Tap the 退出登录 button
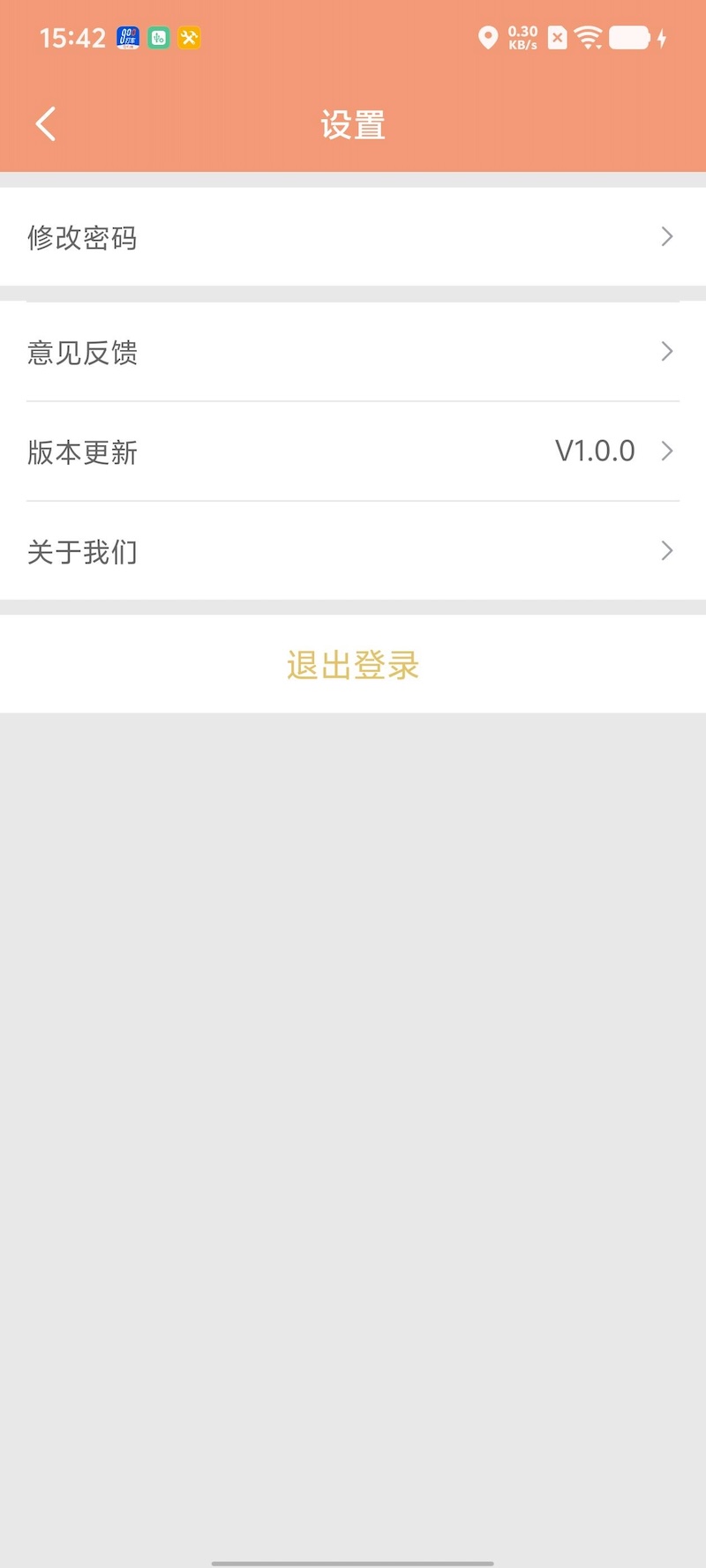The image size is (706, 1568). pos(353,664)
